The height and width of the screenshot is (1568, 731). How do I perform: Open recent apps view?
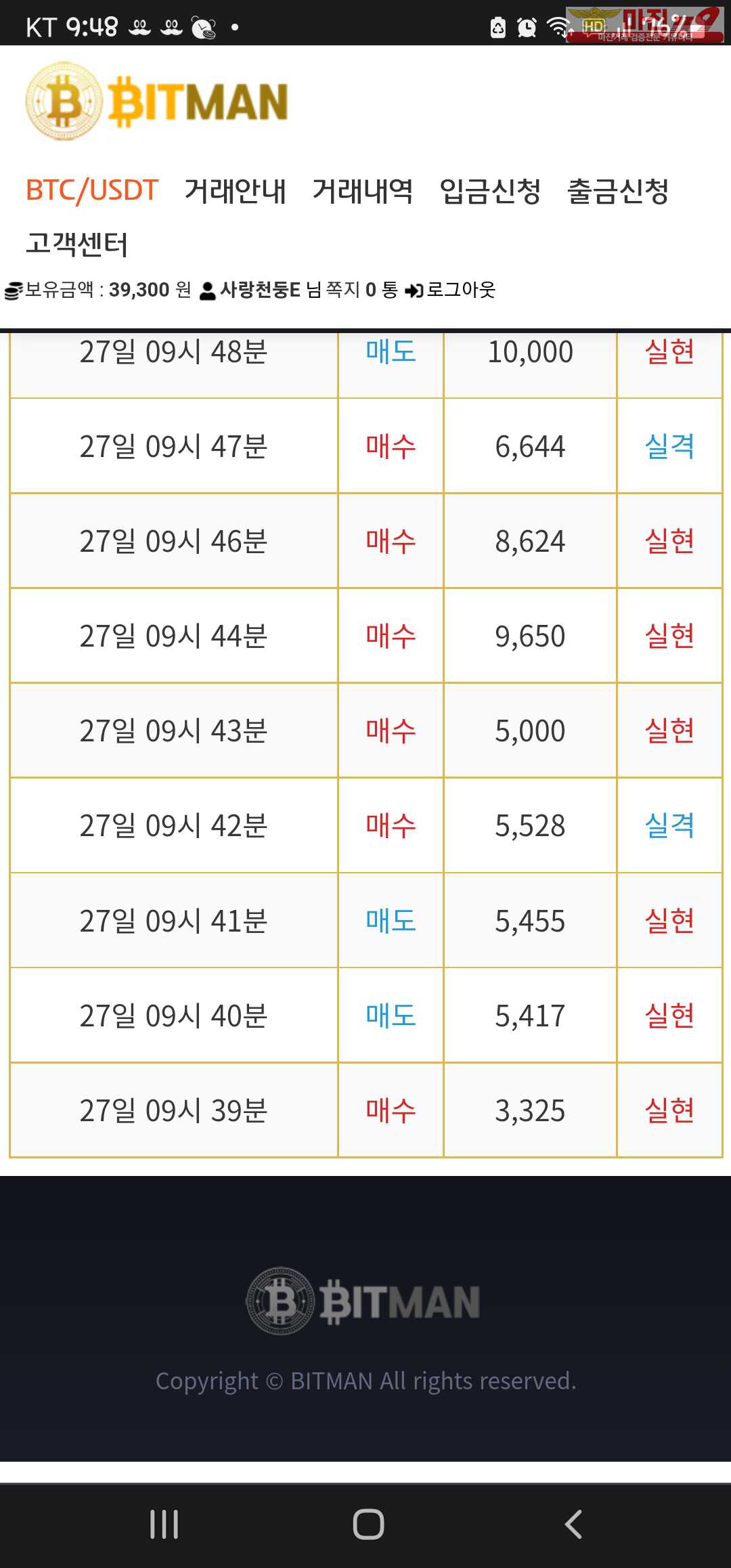(164, 1525)
